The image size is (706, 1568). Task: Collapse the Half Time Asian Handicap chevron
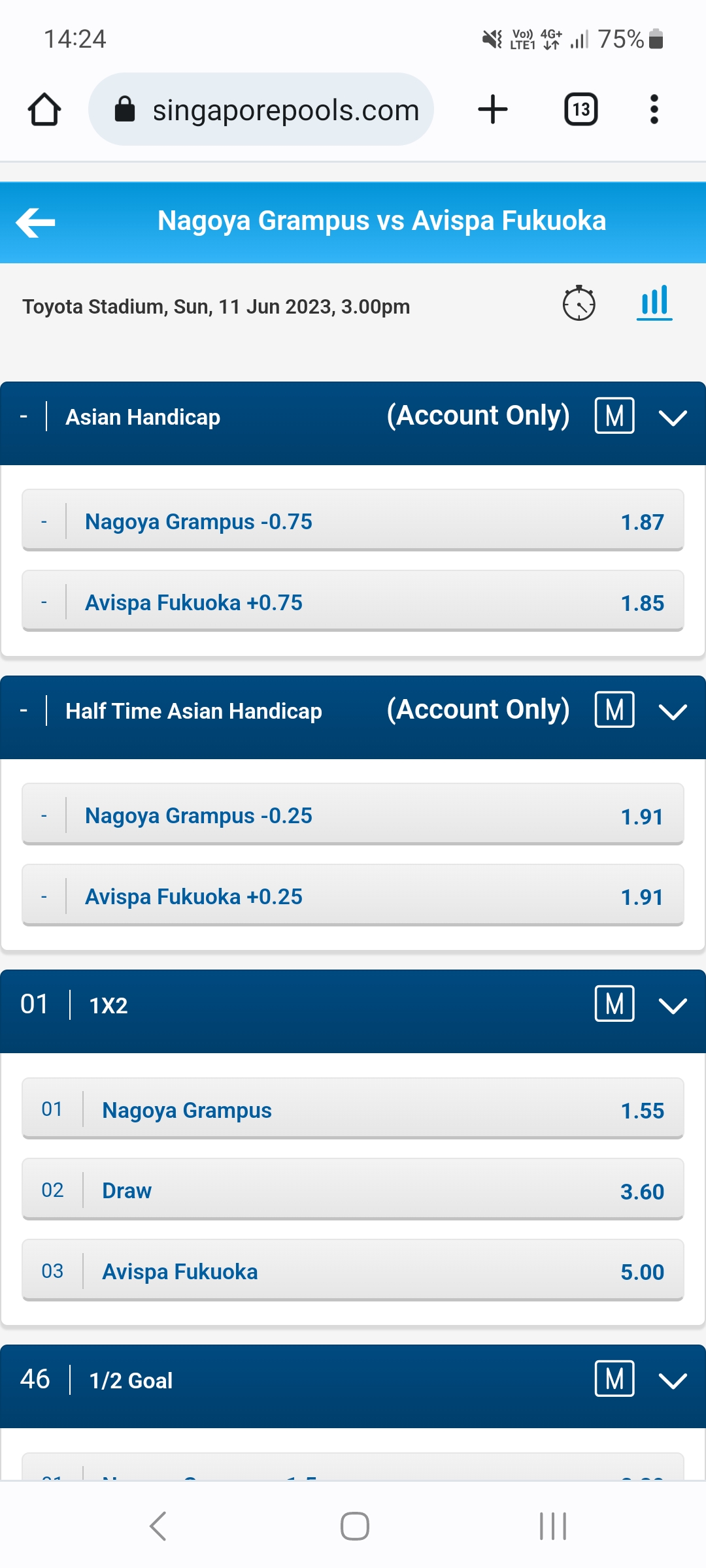(673, 711)
